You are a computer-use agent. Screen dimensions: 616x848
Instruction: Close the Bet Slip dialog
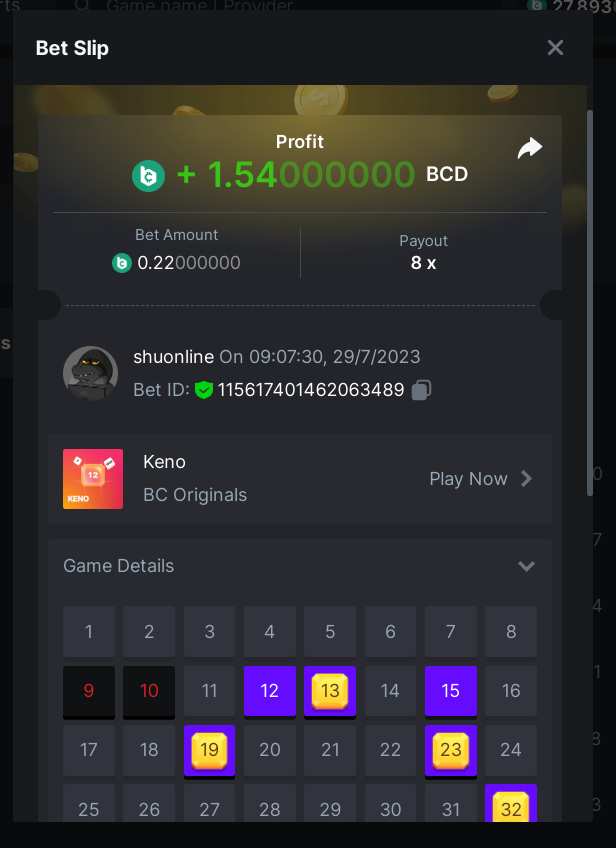556,48
